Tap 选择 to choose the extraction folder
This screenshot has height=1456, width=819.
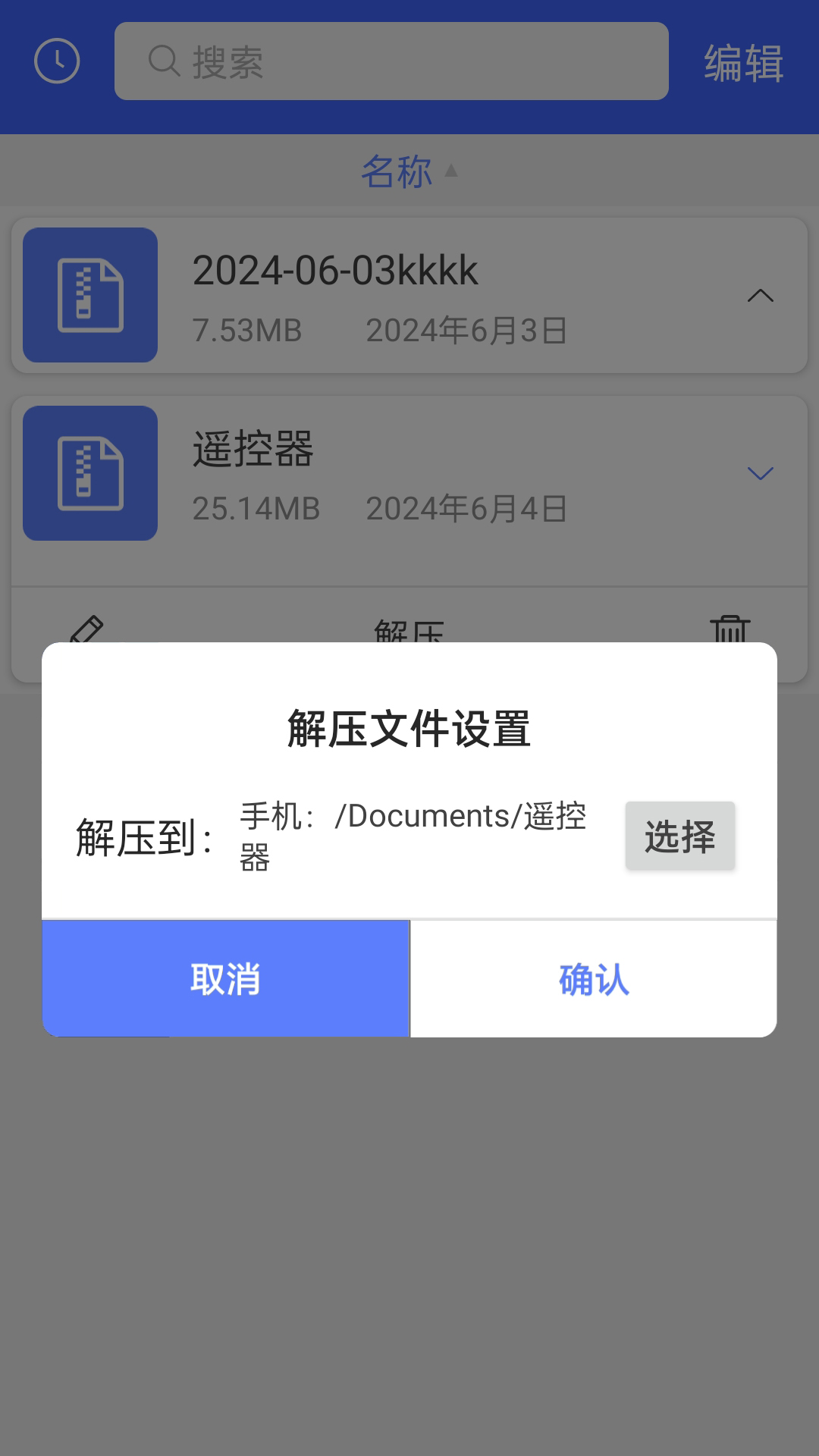click(x=679, y=836)
